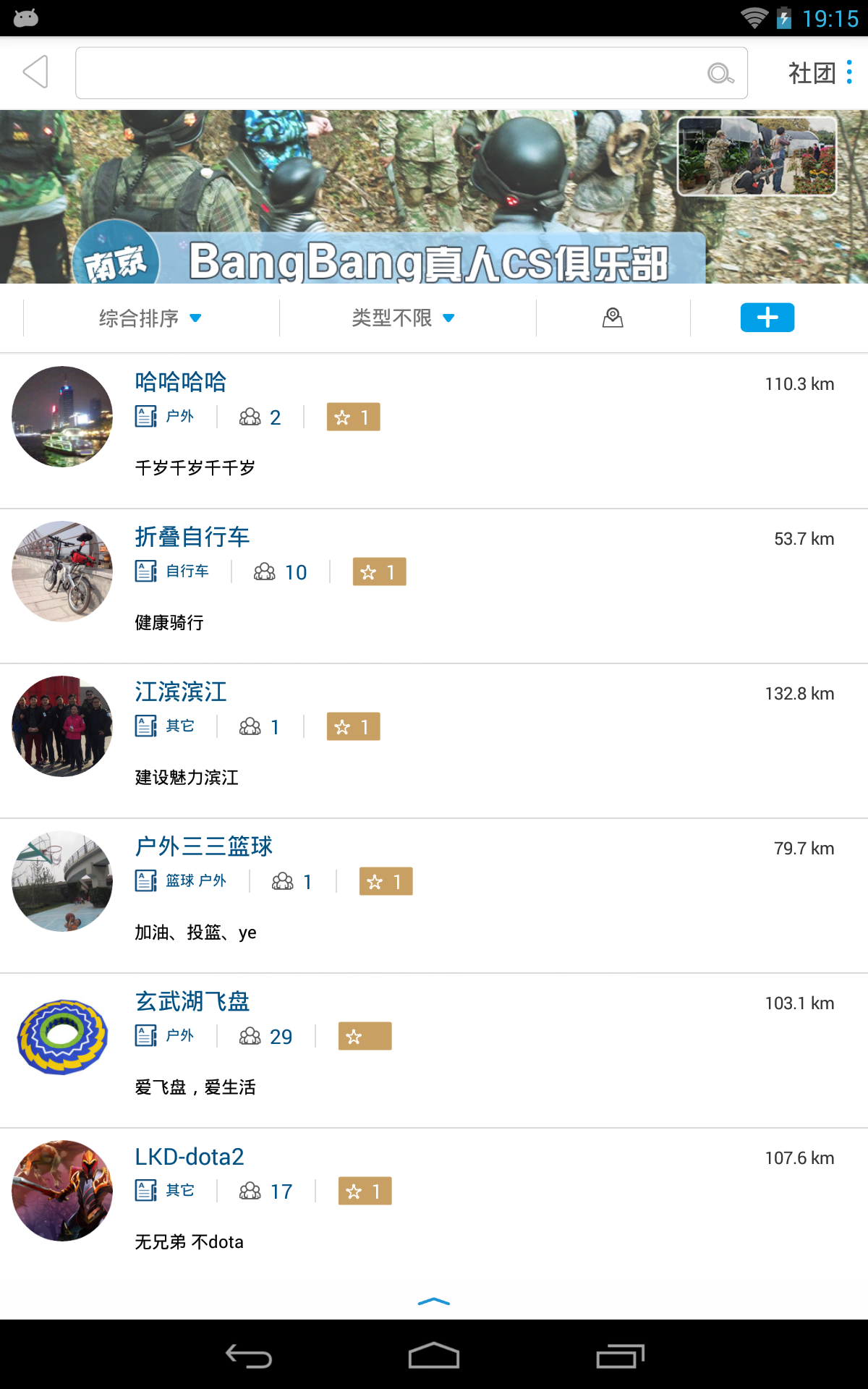Create a new club with plus button
The image size is (868, 1389).
[x=767, y=318]
